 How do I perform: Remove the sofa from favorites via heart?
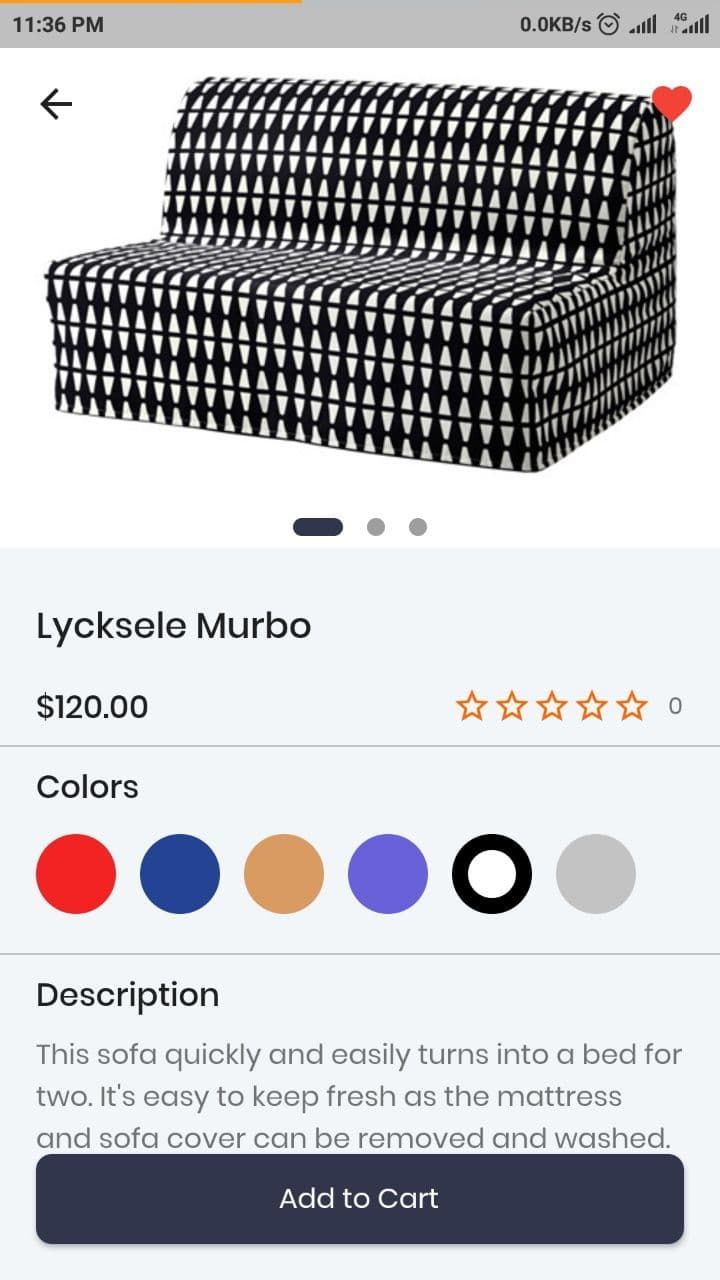click(671, 103)
